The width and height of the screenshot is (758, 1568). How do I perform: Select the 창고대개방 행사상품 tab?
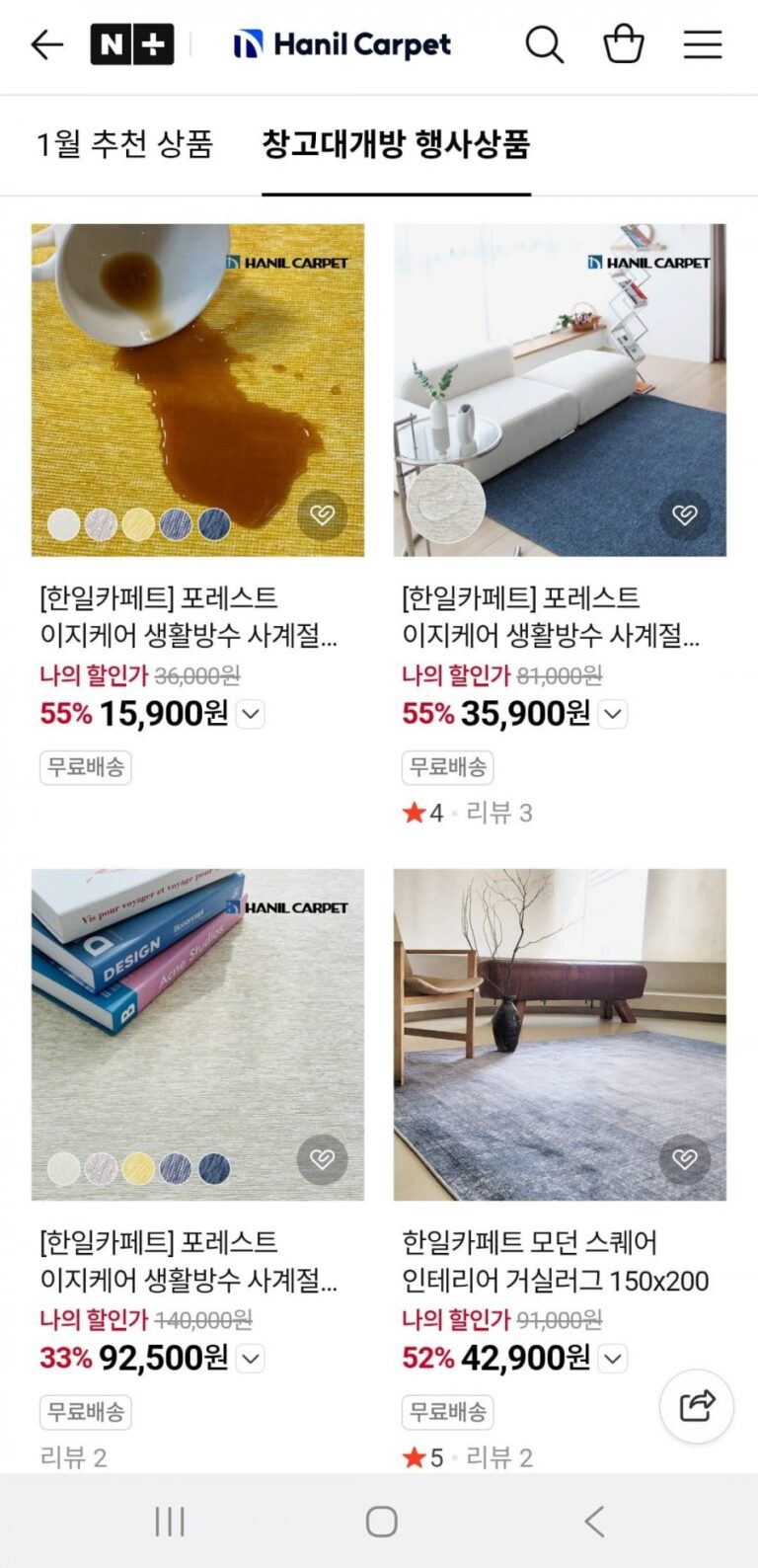[x=396, y=144]
